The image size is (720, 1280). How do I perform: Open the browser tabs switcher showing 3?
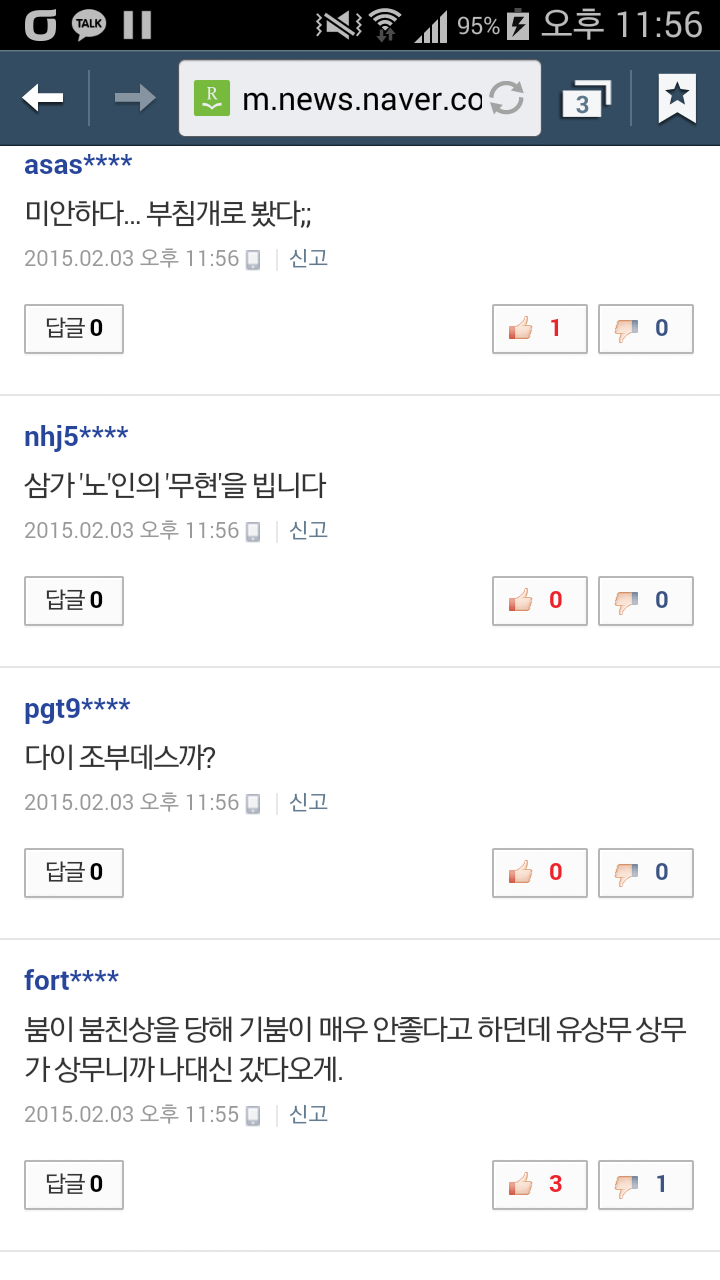[x=585, y=99]
